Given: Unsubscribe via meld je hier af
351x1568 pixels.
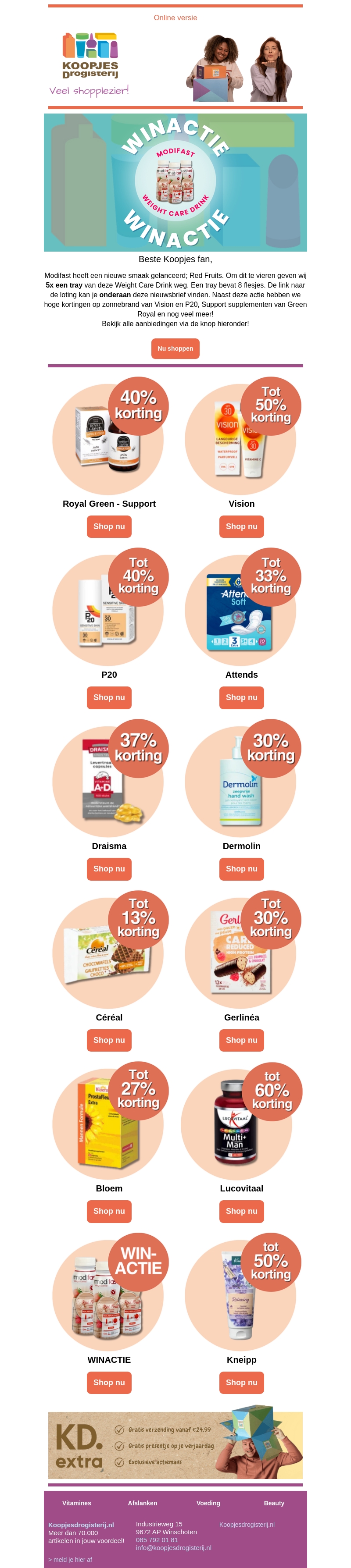Looking at the screenshot, I should (71, 1560).
